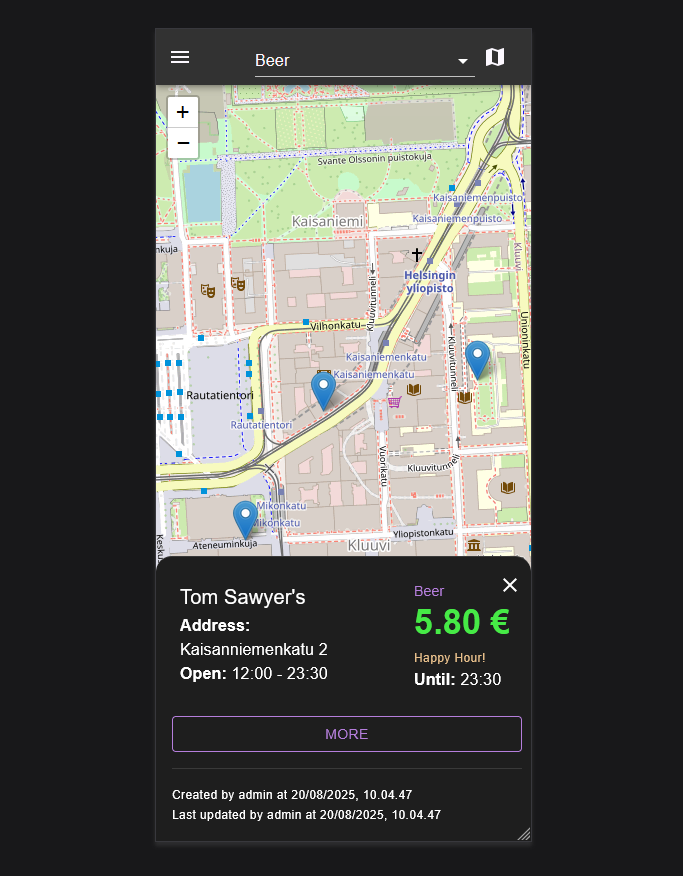
Task: Select the map pin near Kluuvitunneli
Action: pos(478,359)
